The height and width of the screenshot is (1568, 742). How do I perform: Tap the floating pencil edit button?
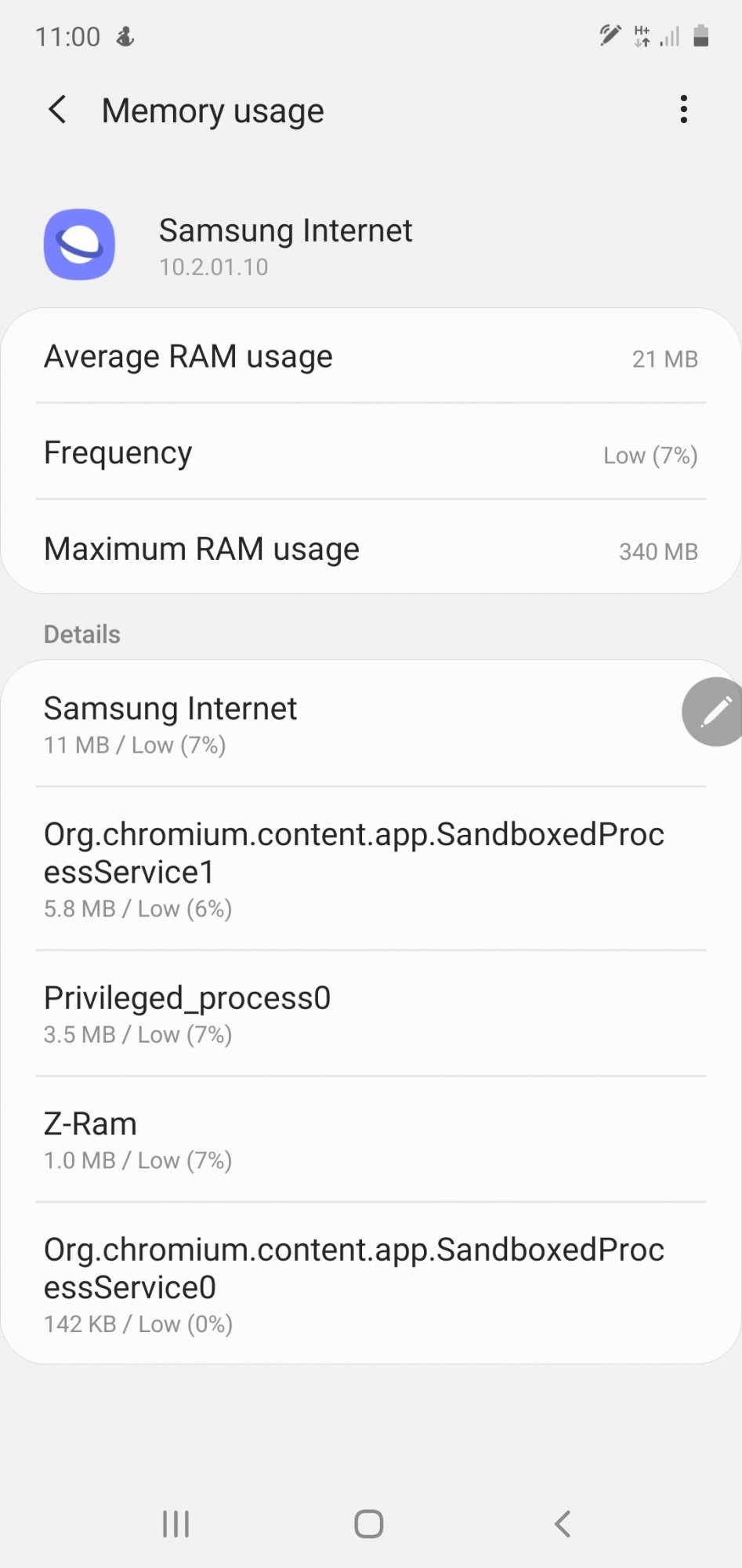(x=715, y=712)
